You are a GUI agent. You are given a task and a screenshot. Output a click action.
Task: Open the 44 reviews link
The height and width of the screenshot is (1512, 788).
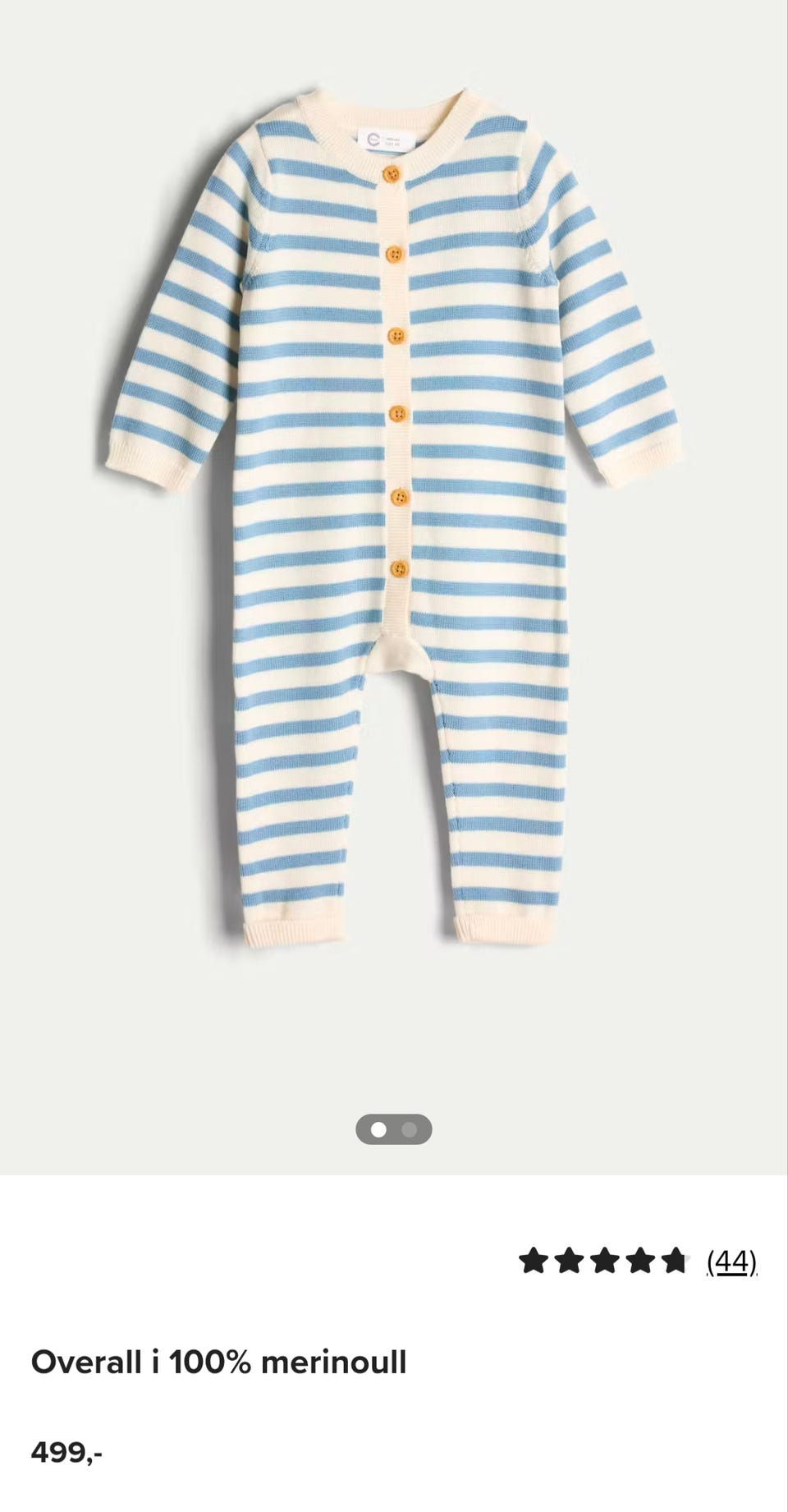coord(731,1261)
